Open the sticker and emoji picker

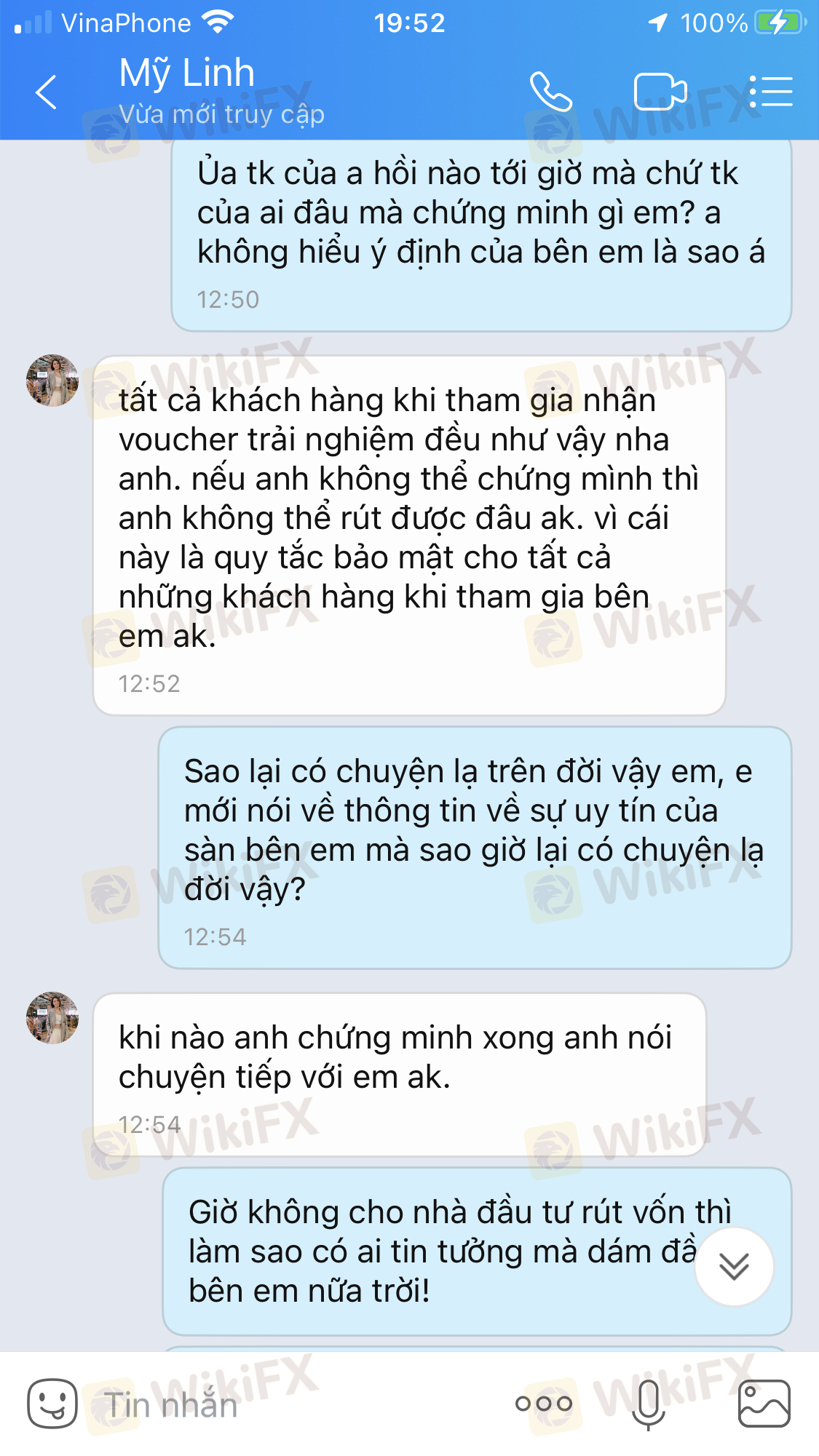52,1404
